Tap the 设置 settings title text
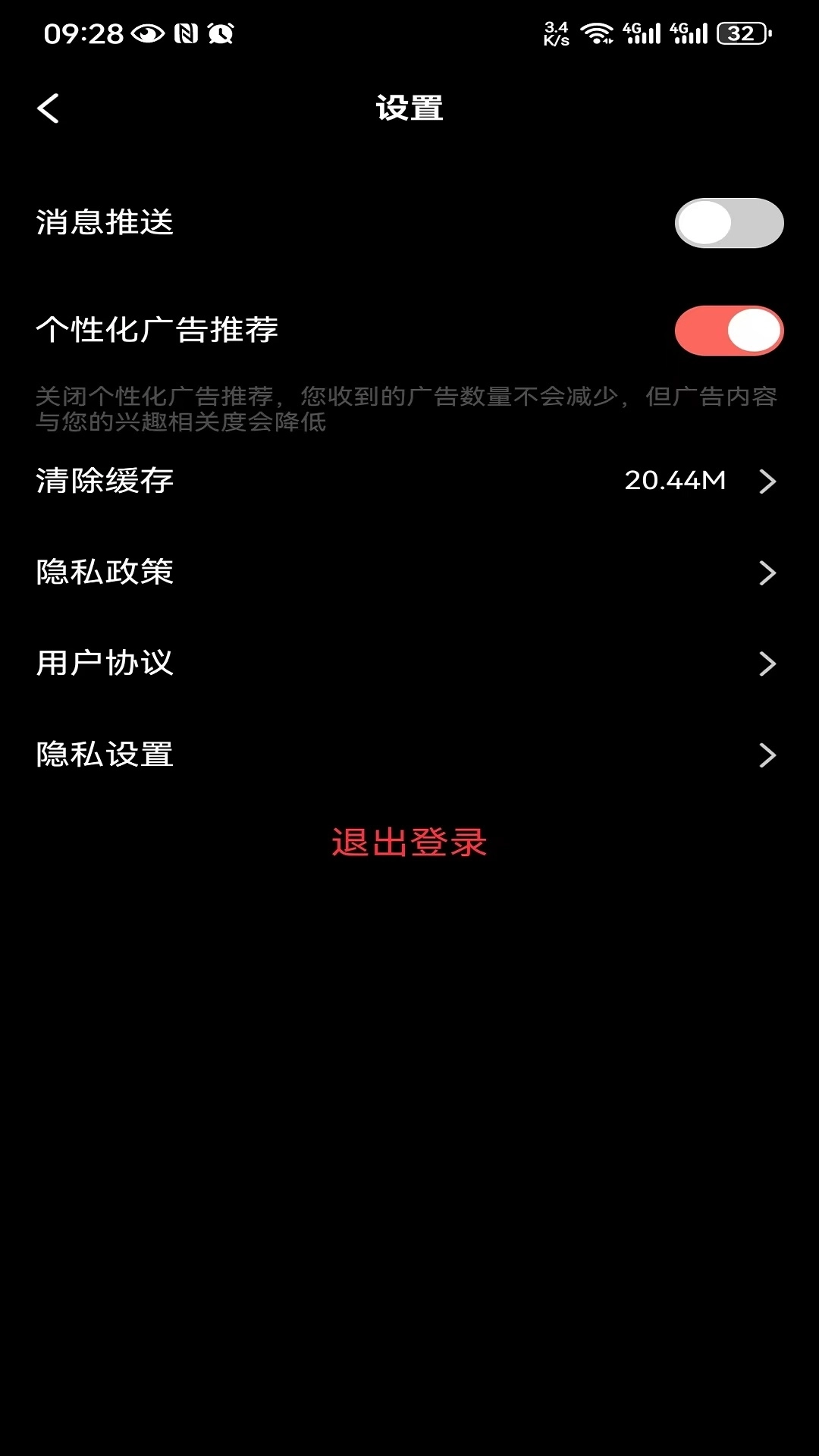The height and width of the screenshot is (1456, 819). [x=409, y=108]
